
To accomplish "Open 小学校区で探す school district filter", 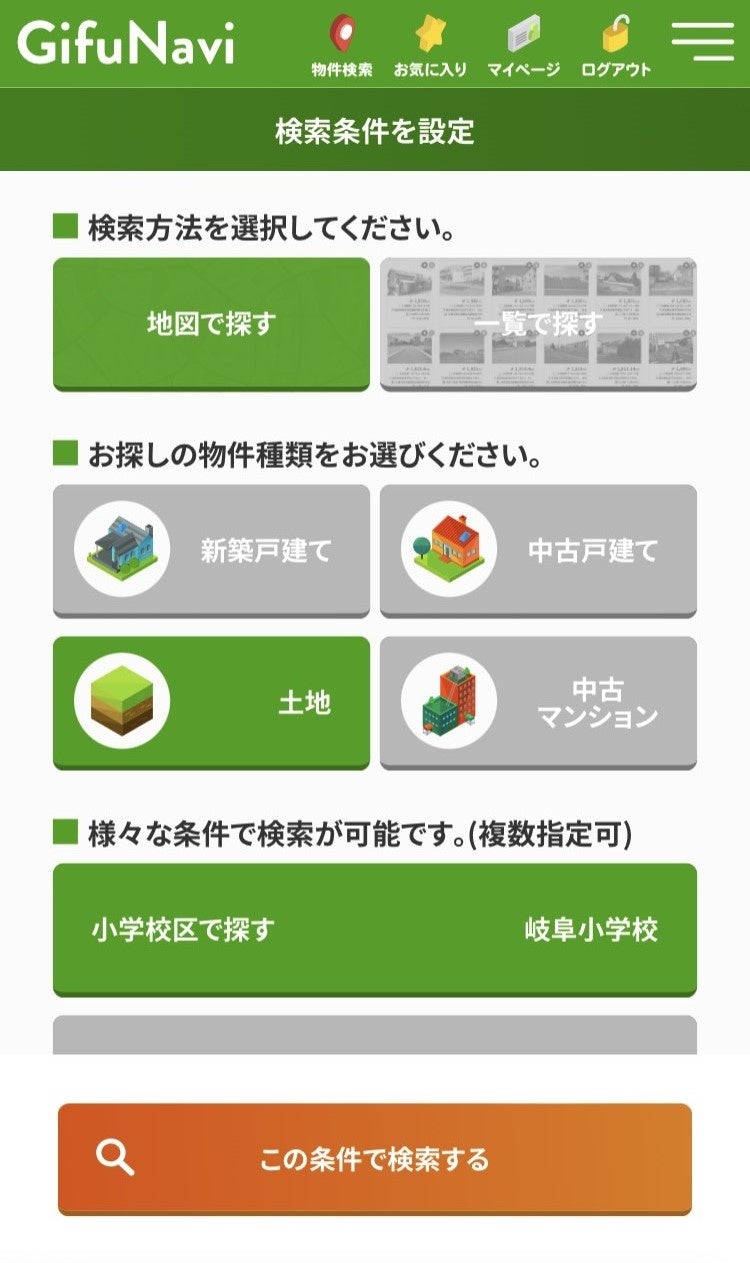I will pos(374,929).
